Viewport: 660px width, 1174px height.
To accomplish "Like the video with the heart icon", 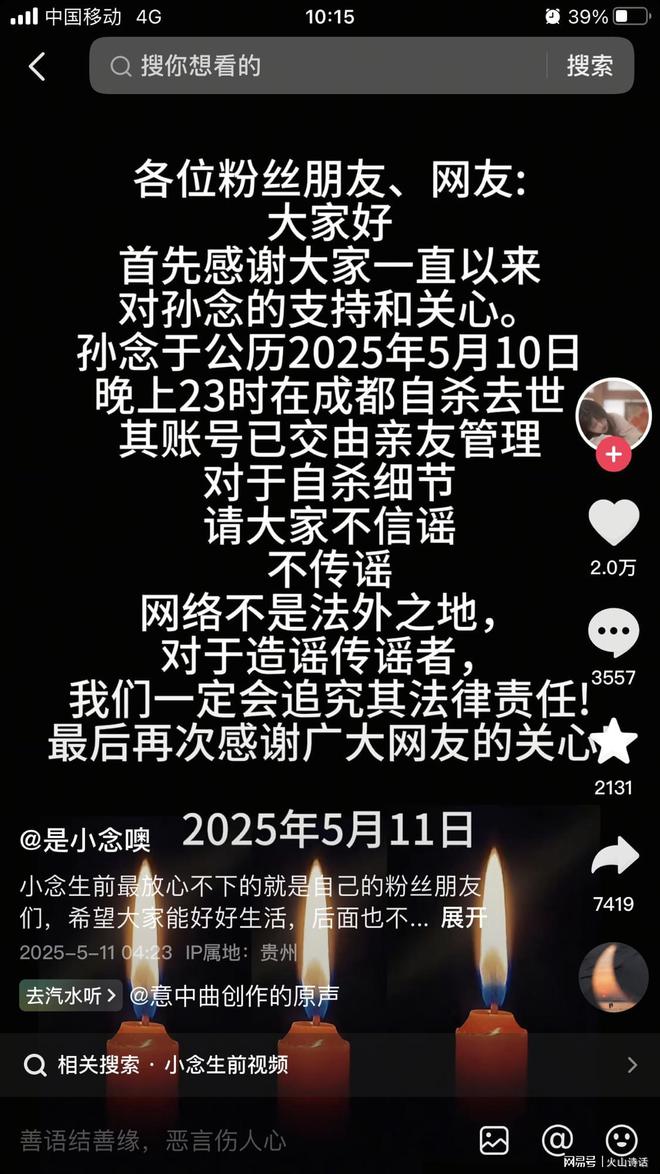I will click(x=614, y=523).
